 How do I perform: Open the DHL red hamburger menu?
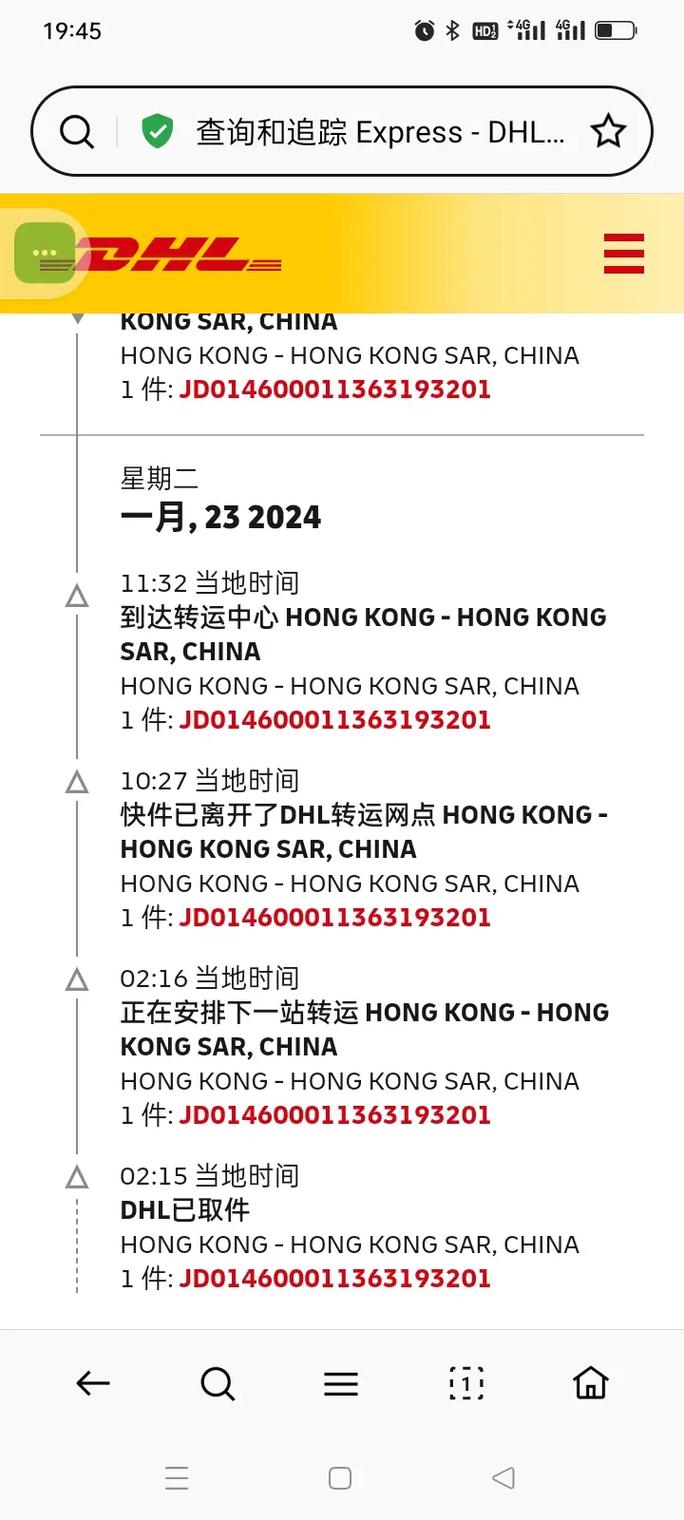click(624, 253)
